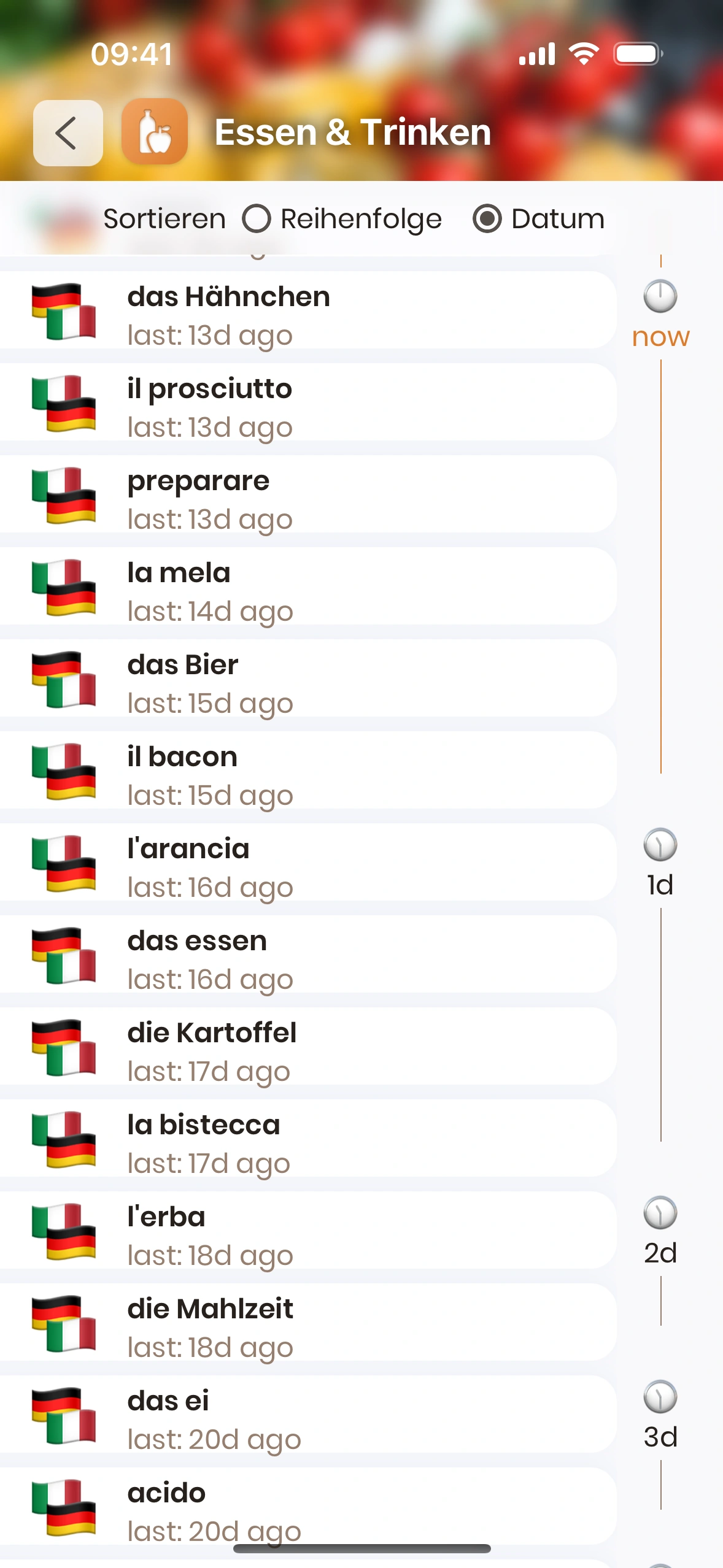The height and width of the screenshot is (1568, 723).
Task: View the die Mahlzeit entry
Action: [307, 1323]
